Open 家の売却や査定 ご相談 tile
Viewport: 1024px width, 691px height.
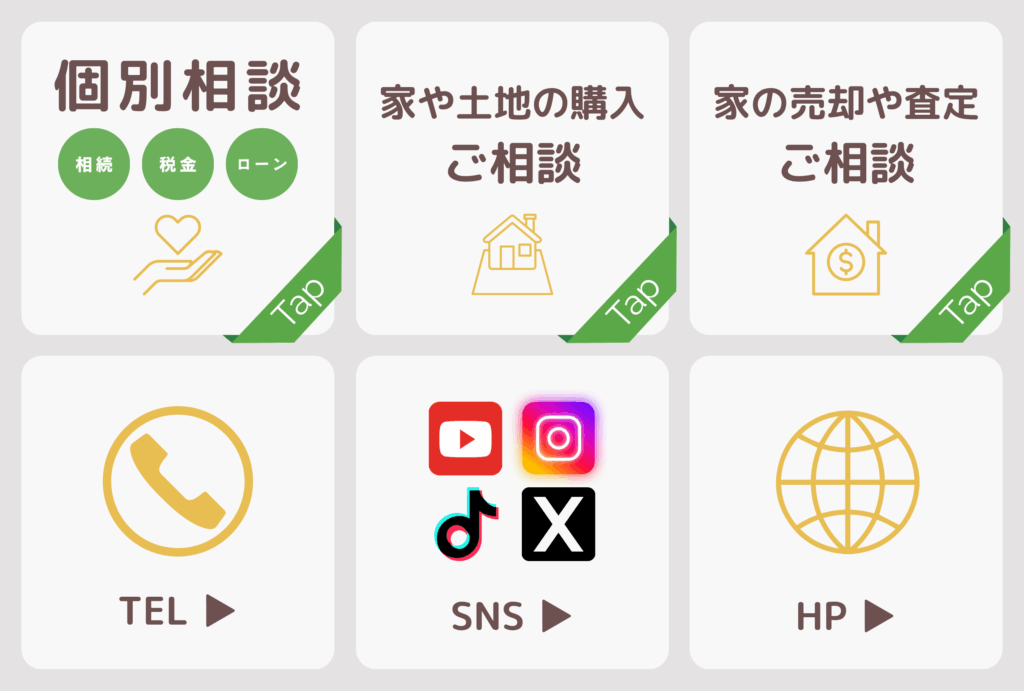tap(846, 178)
